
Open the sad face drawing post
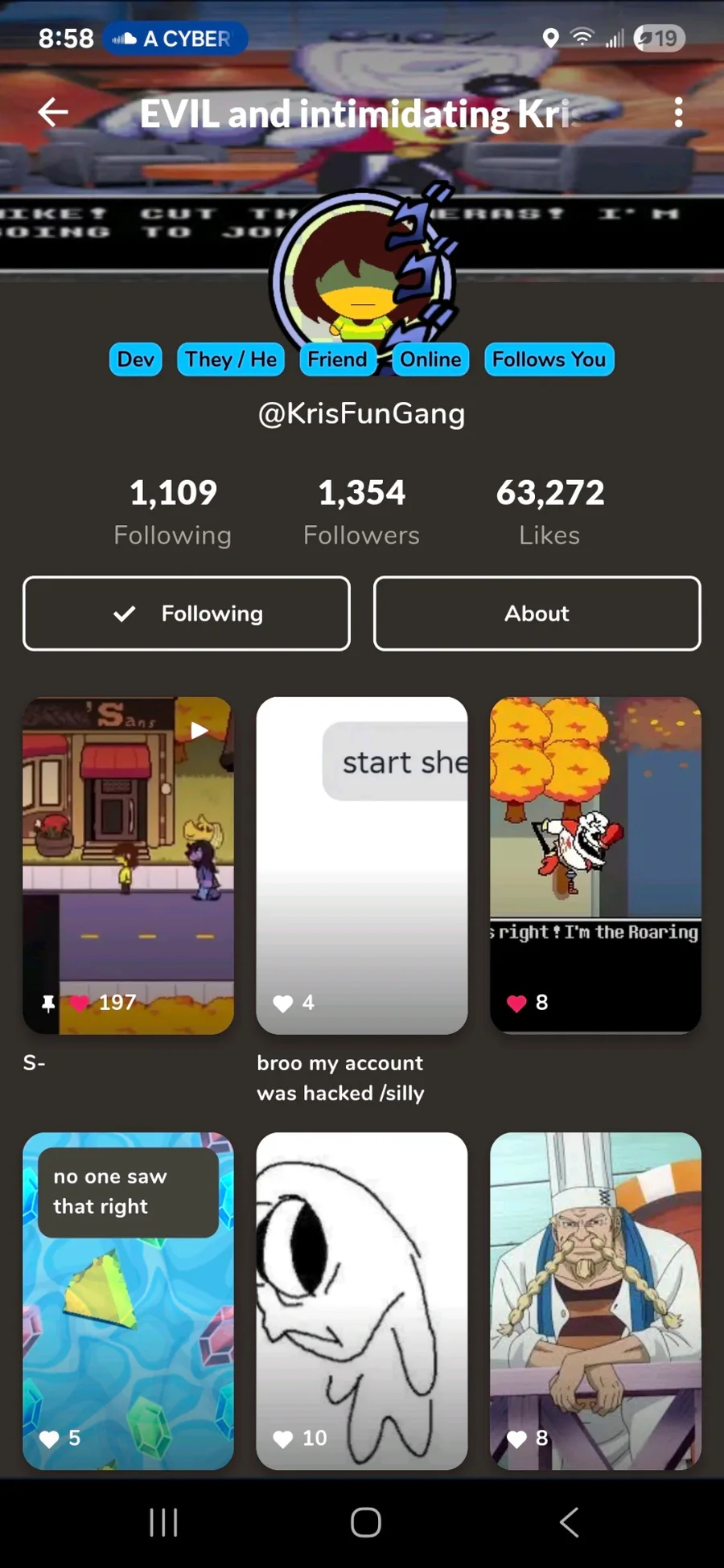click(x=362, y=1301)
